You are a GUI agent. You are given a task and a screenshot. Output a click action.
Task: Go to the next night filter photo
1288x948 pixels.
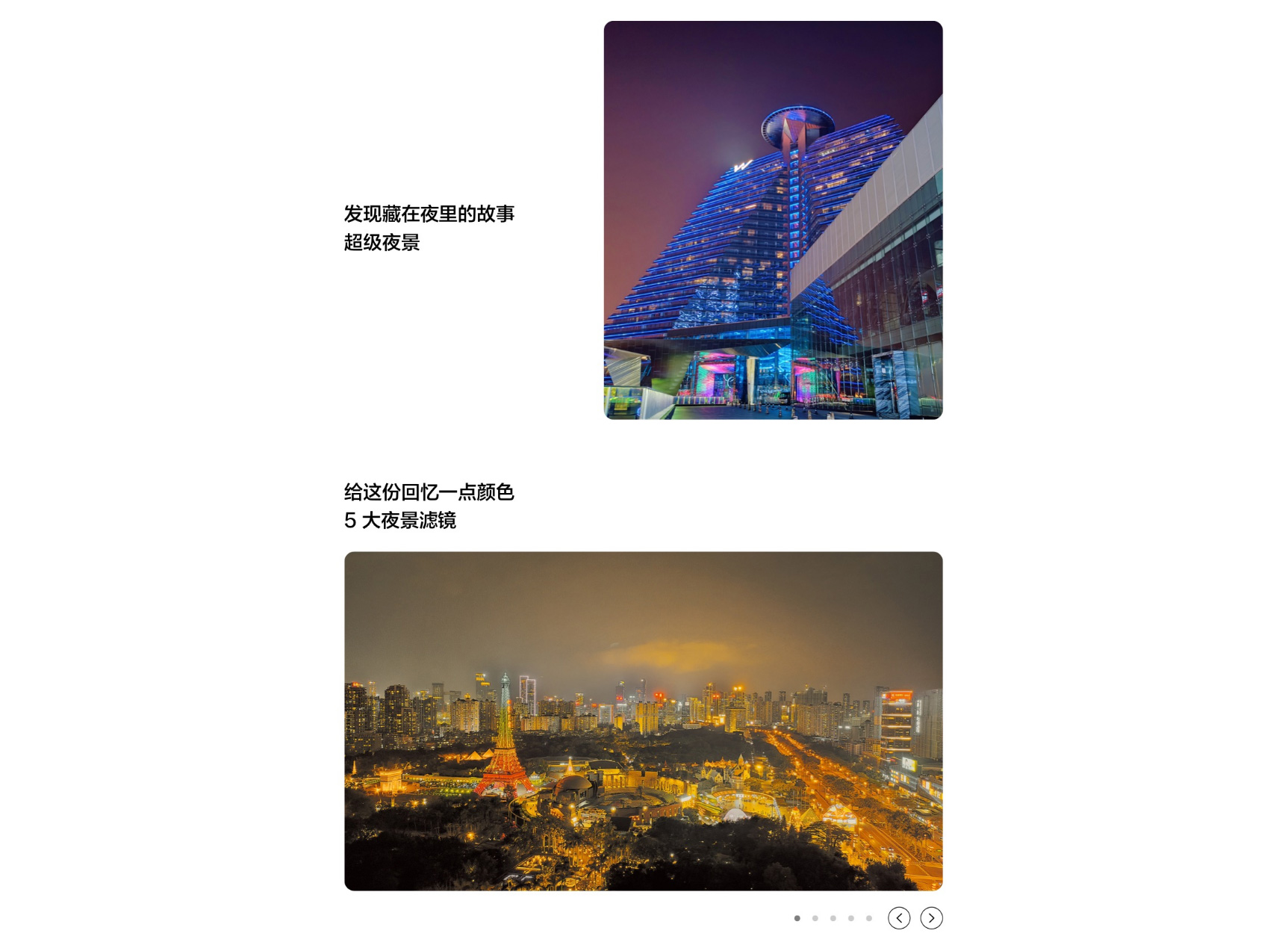(x=931, y=918)
